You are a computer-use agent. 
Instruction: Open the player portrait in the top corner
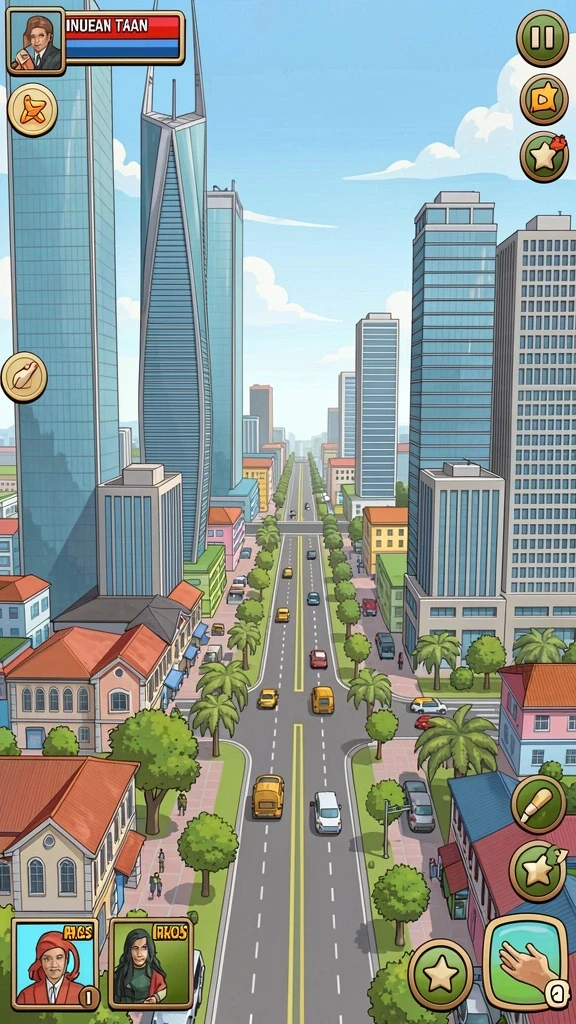[36, 40]
